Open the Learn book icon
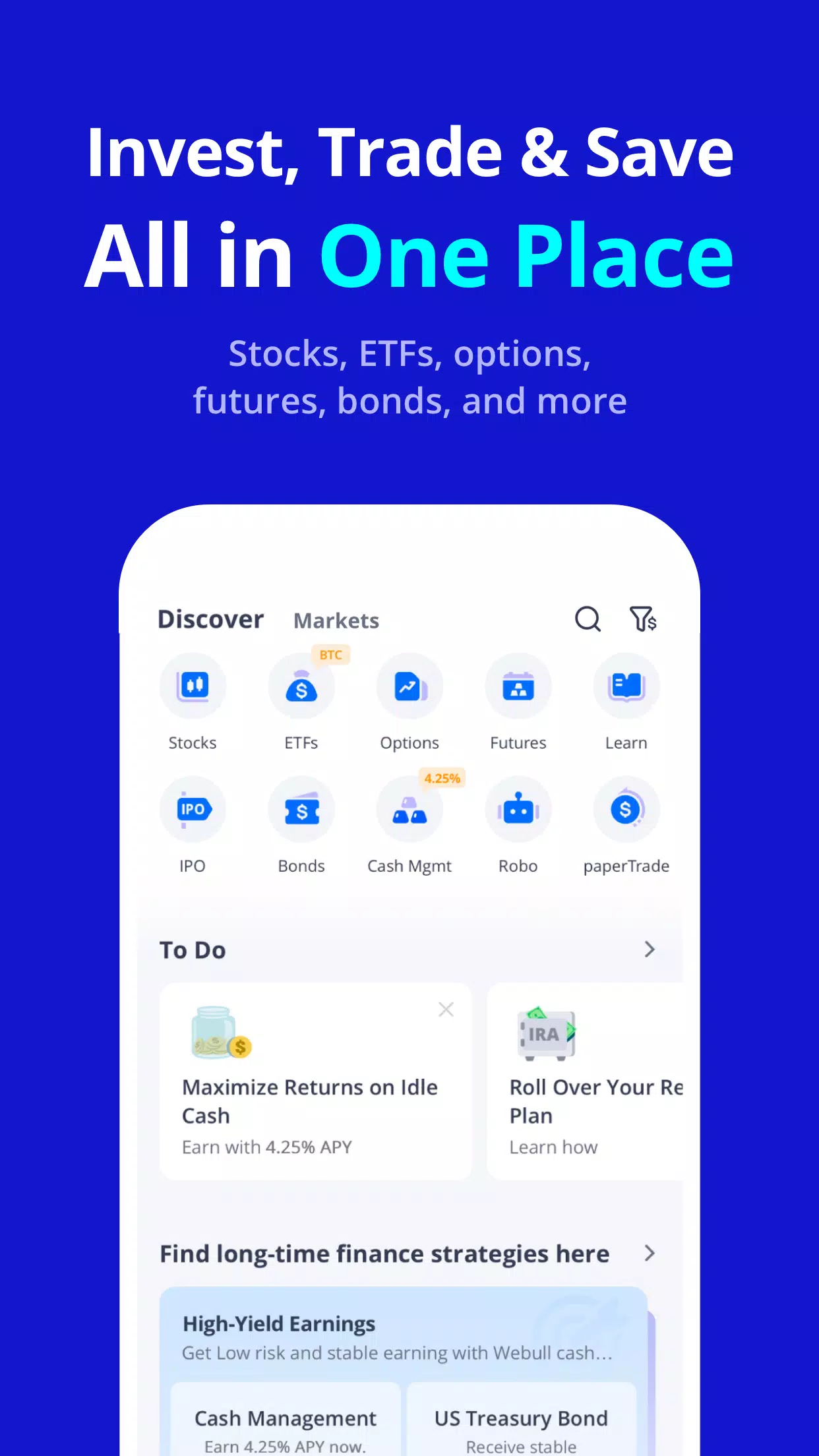 click(x=626, y=686)
